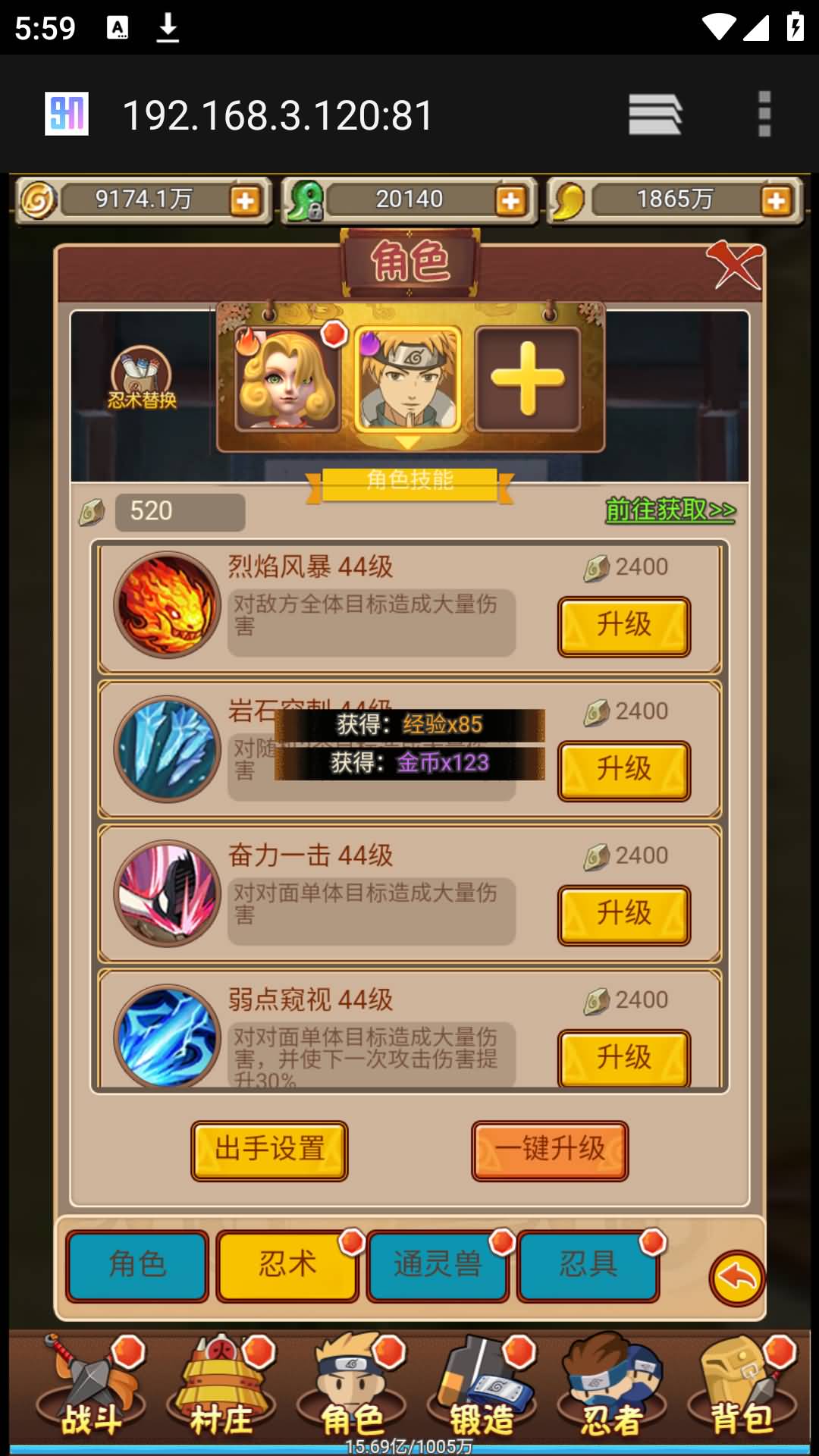Viewport: 819px width, 1456px height.
Task: Open the browser overflow menu
Action: point(764,115)
